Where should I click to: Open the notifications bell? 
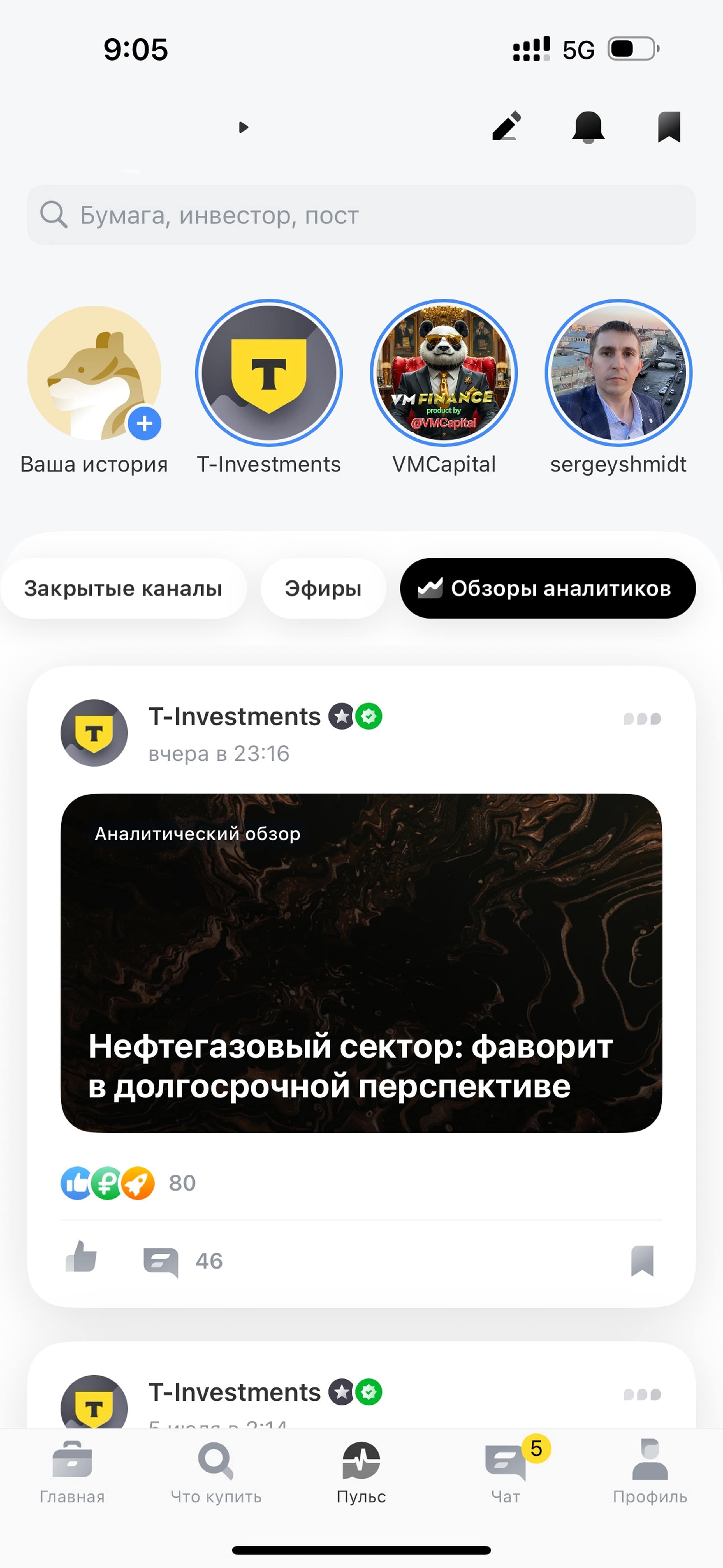(x=588, y=127)
